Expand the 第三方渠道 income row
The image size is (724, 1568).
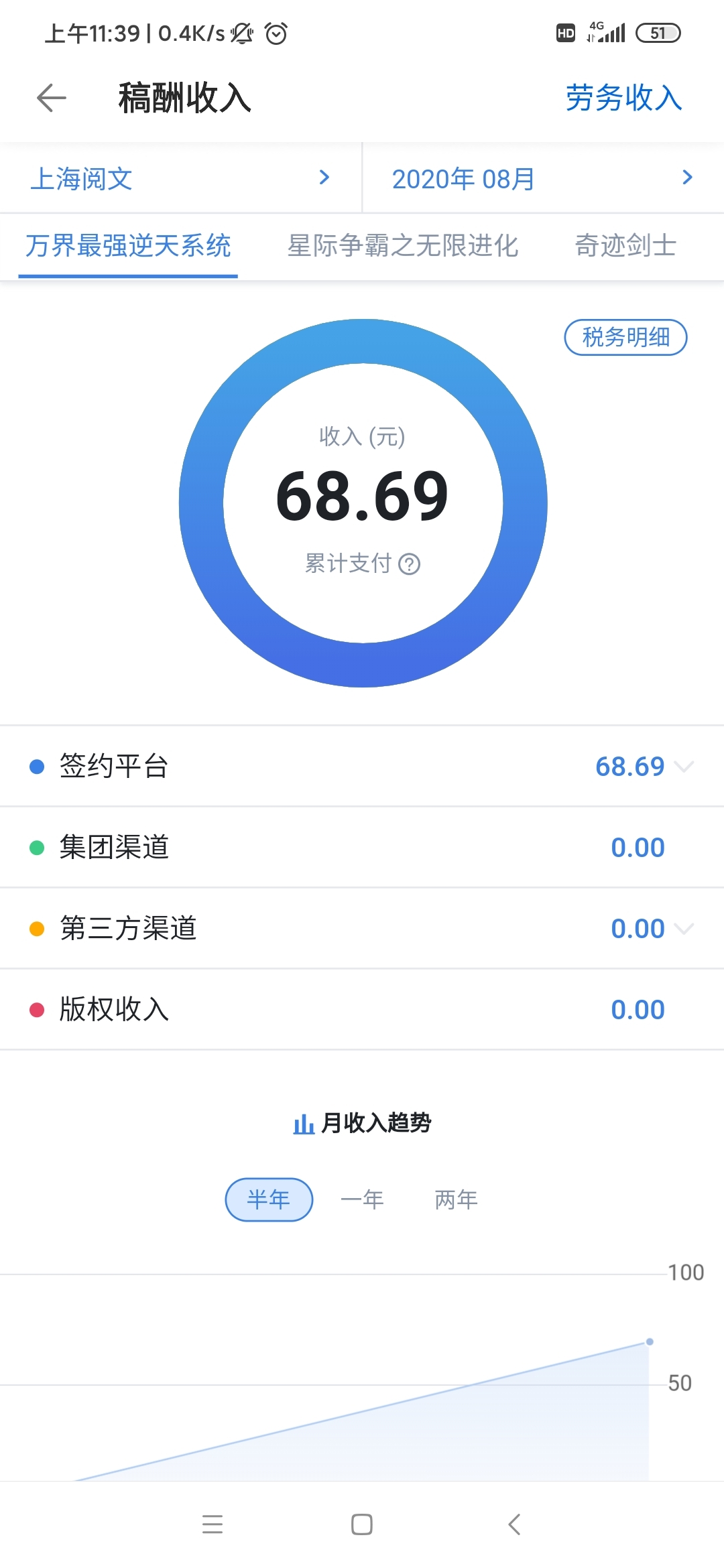[362, 928]
